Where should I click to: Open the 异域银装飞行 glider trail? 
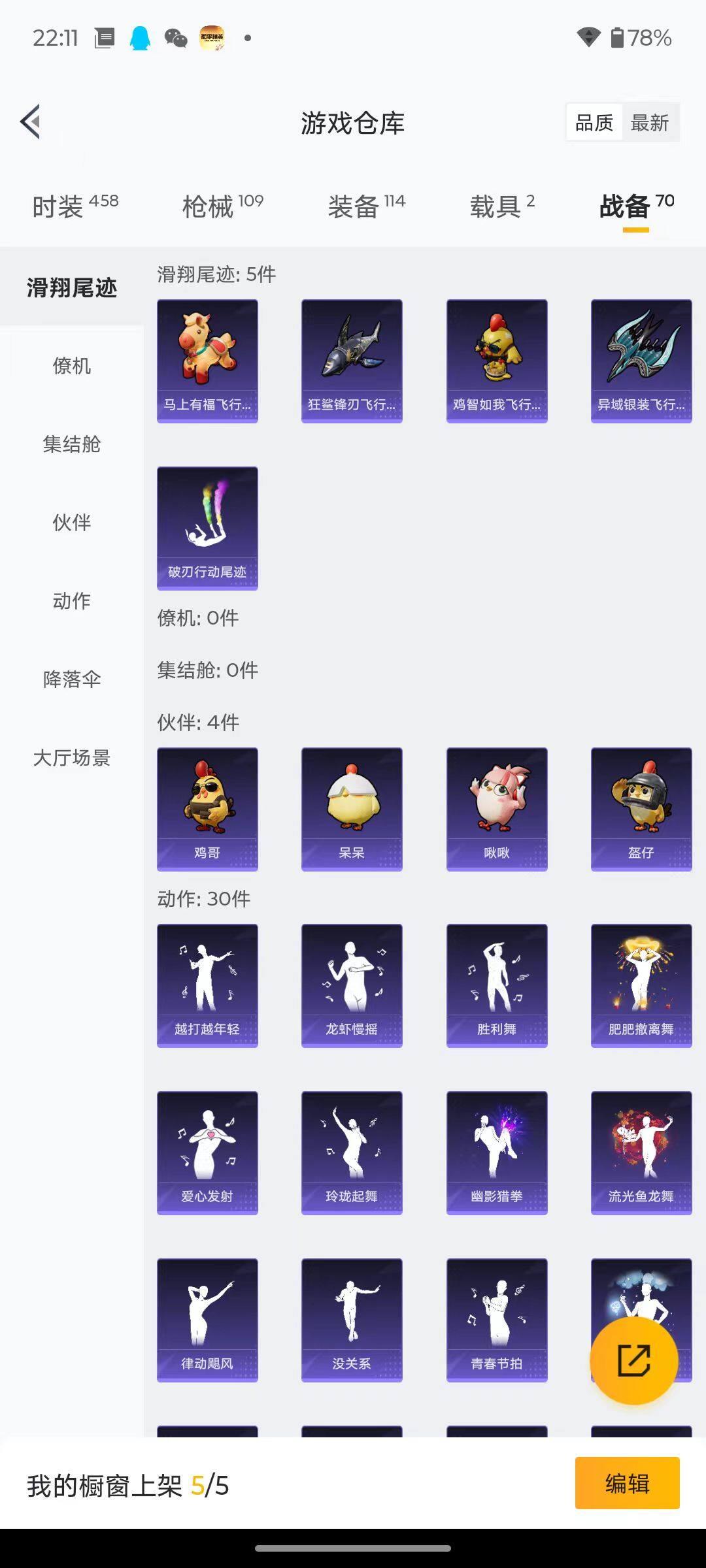point(641,361)
